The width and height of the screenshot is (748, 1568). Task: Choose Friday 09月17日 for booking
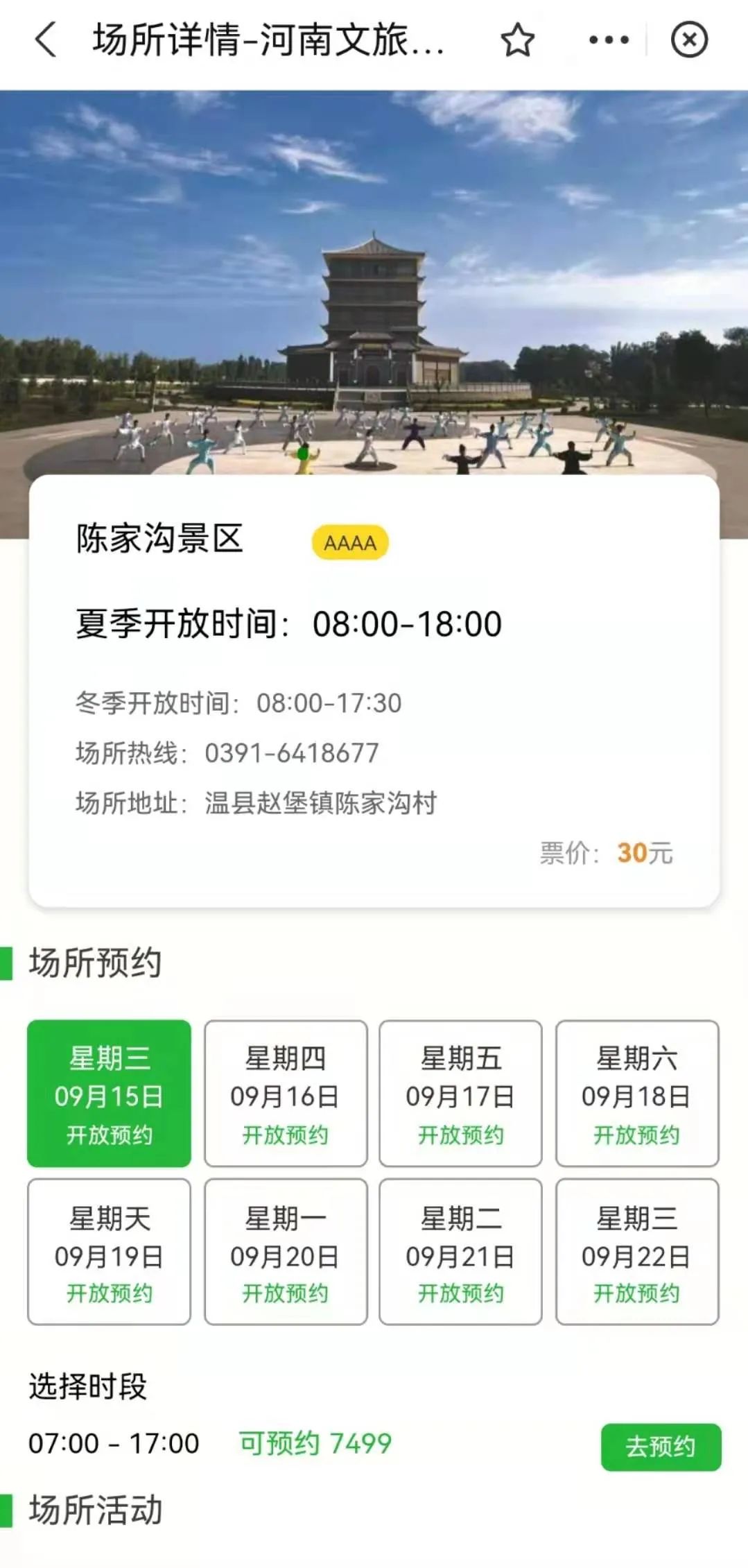click(460, 1093)
